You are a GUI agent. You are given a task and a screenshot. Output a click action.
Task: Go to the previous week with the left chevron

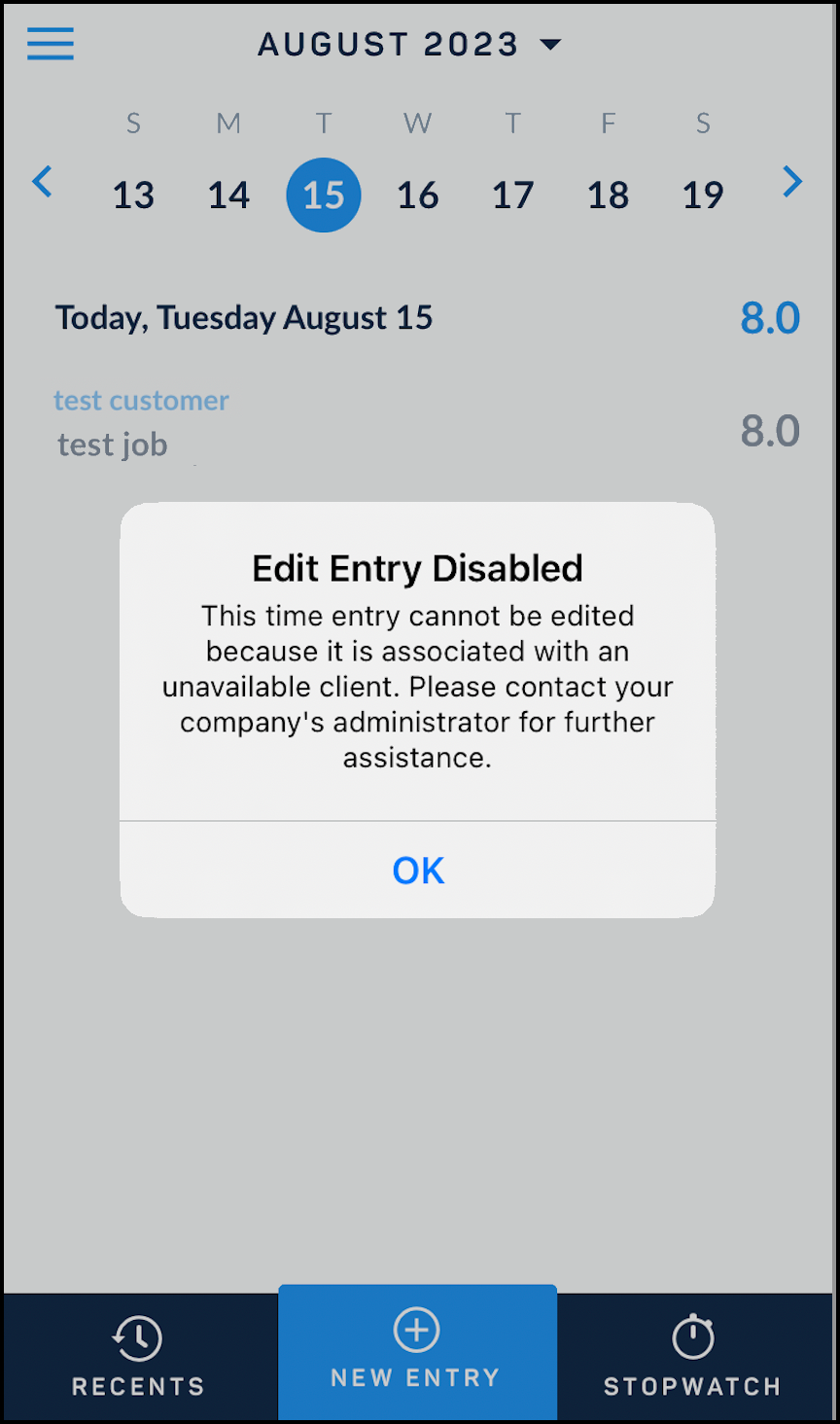click(x=43, y=182)
